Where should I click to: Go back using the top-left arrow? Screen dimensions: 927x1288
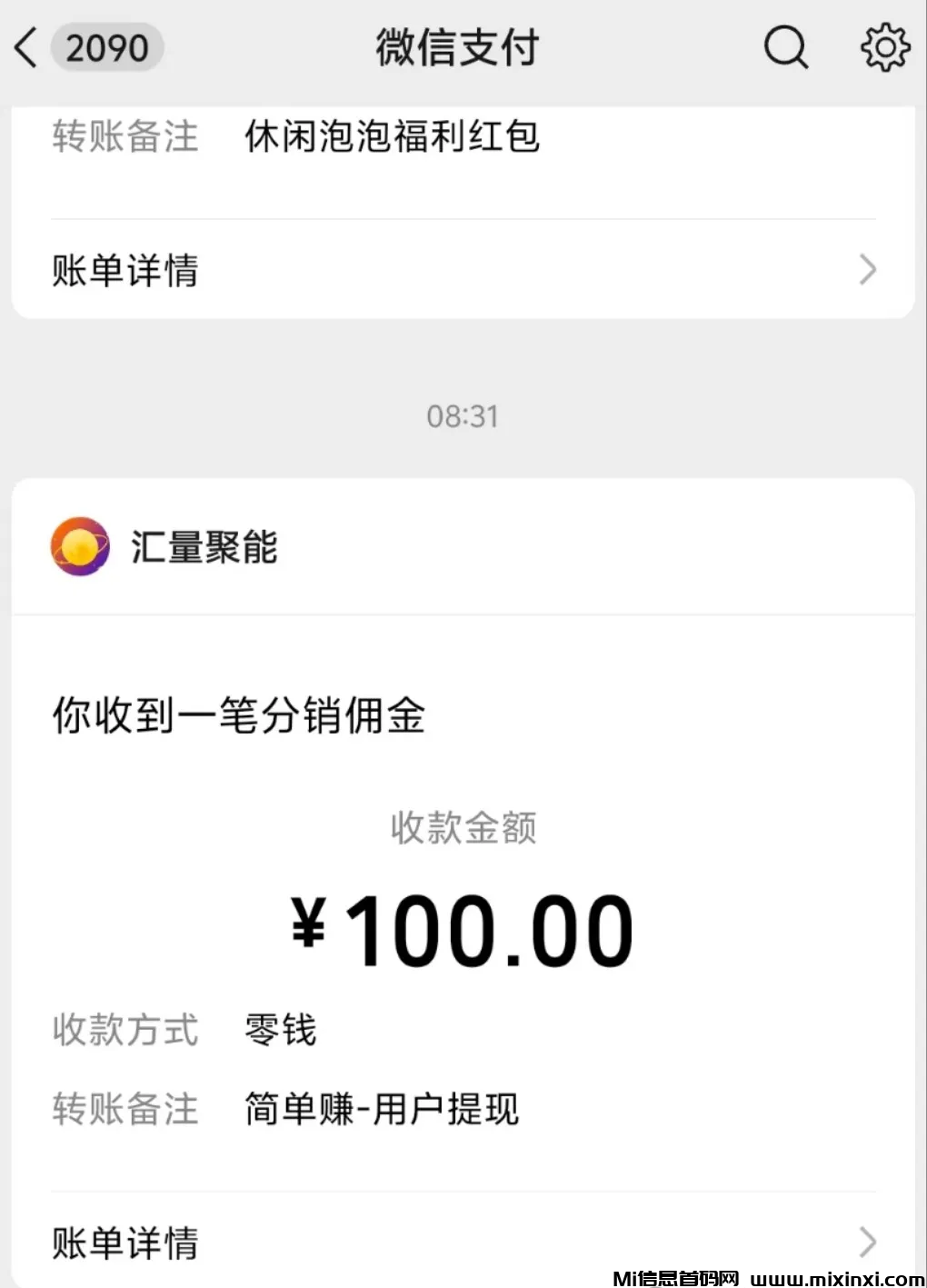click(27, 47)
